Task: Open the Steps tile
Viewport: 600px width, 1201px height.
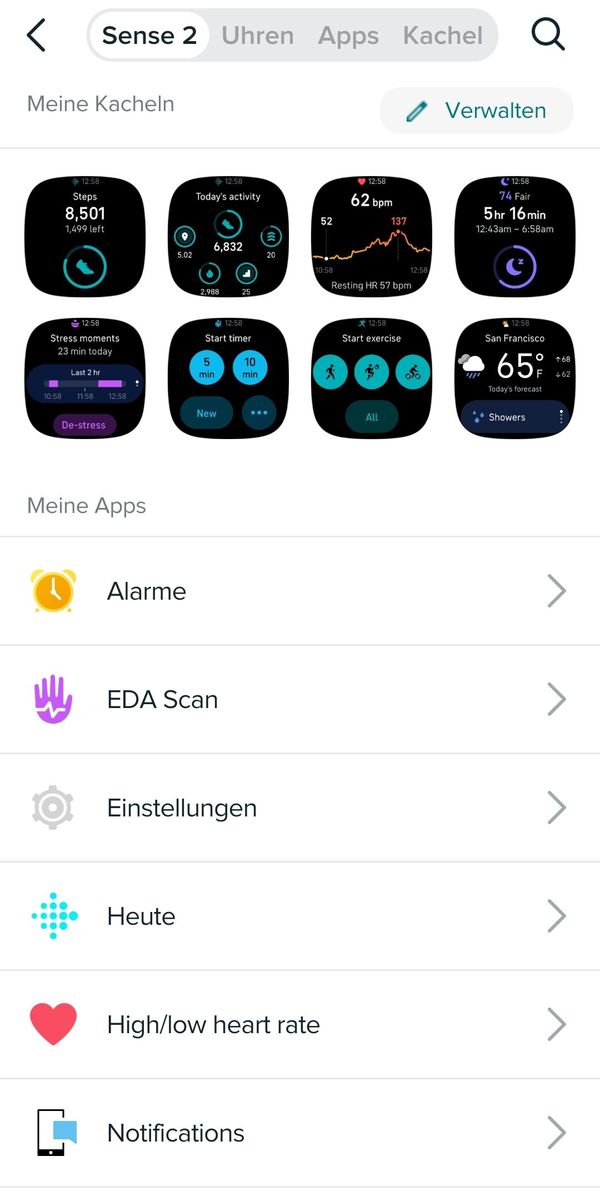Action: [85, 237]
